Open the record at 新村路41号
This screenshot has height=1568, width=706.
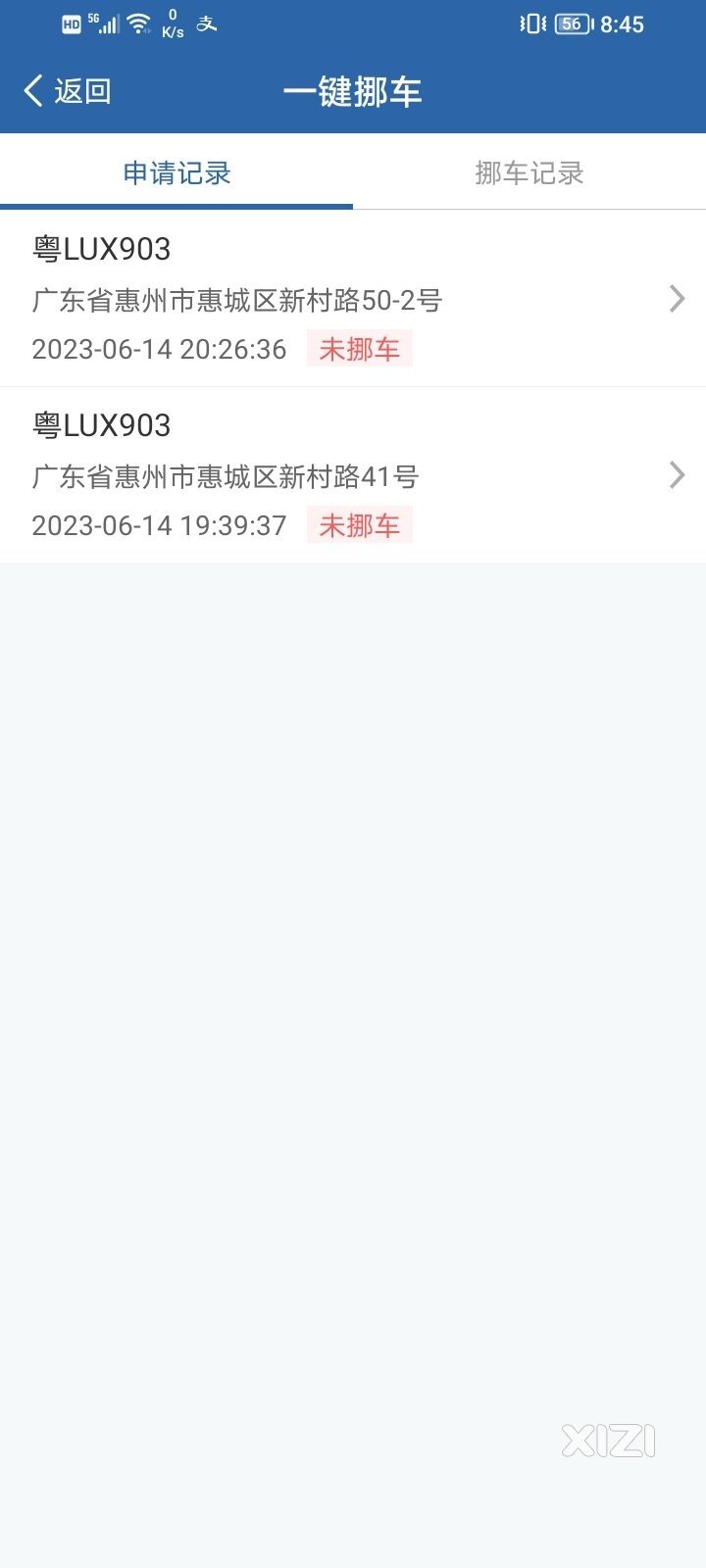[353, 475]
